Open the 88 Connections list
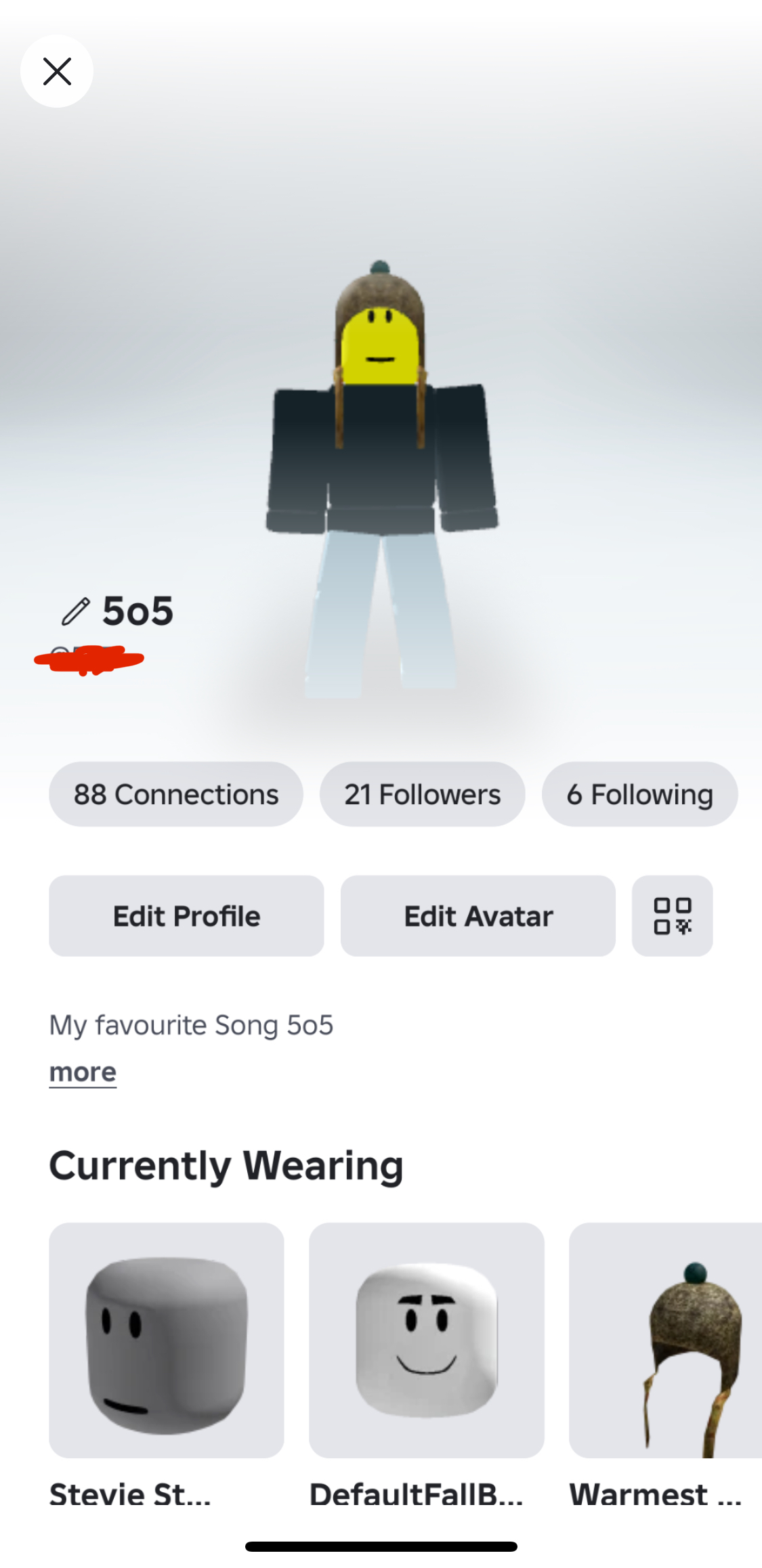This screenshot has height=1568, width=762. 176,794
